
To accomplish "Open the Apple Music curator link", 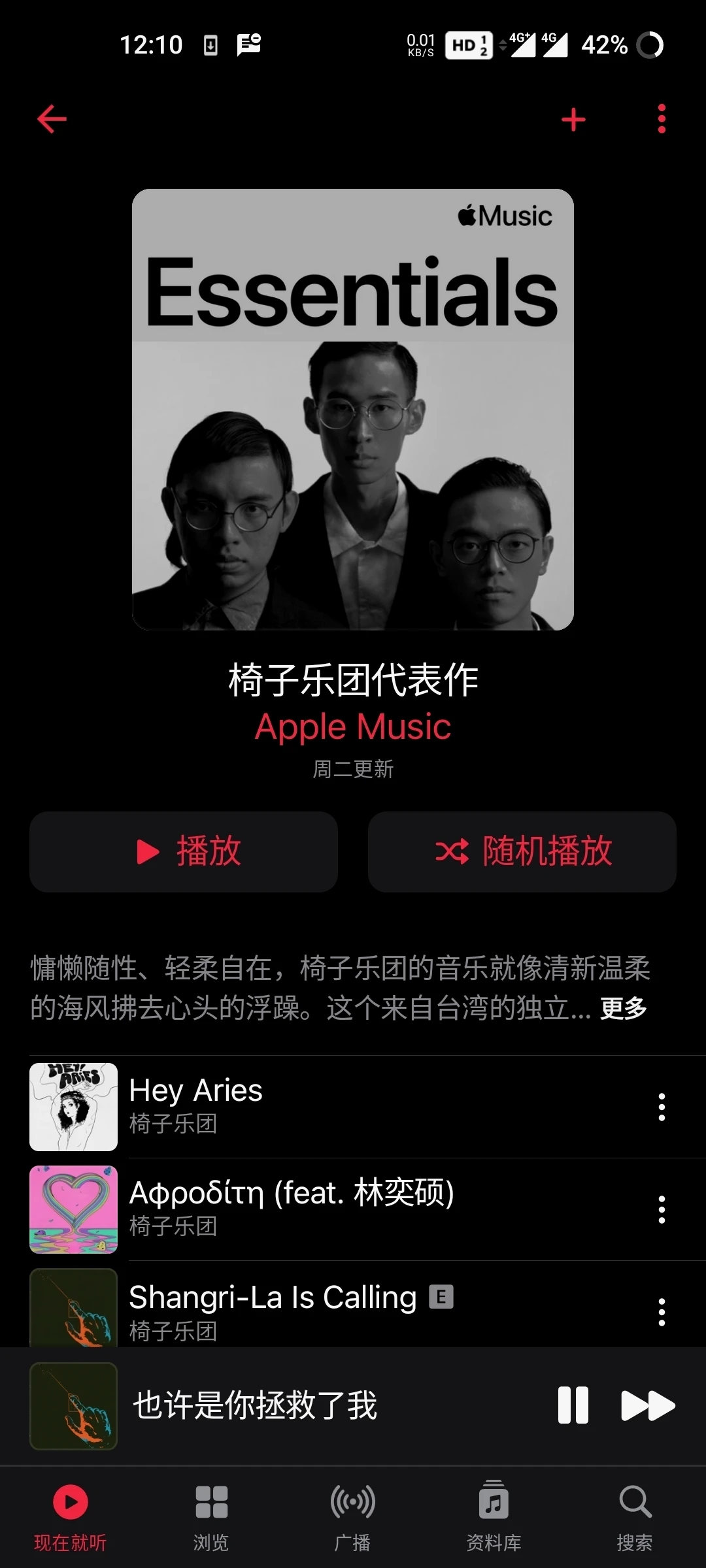I will pos(353,727).
